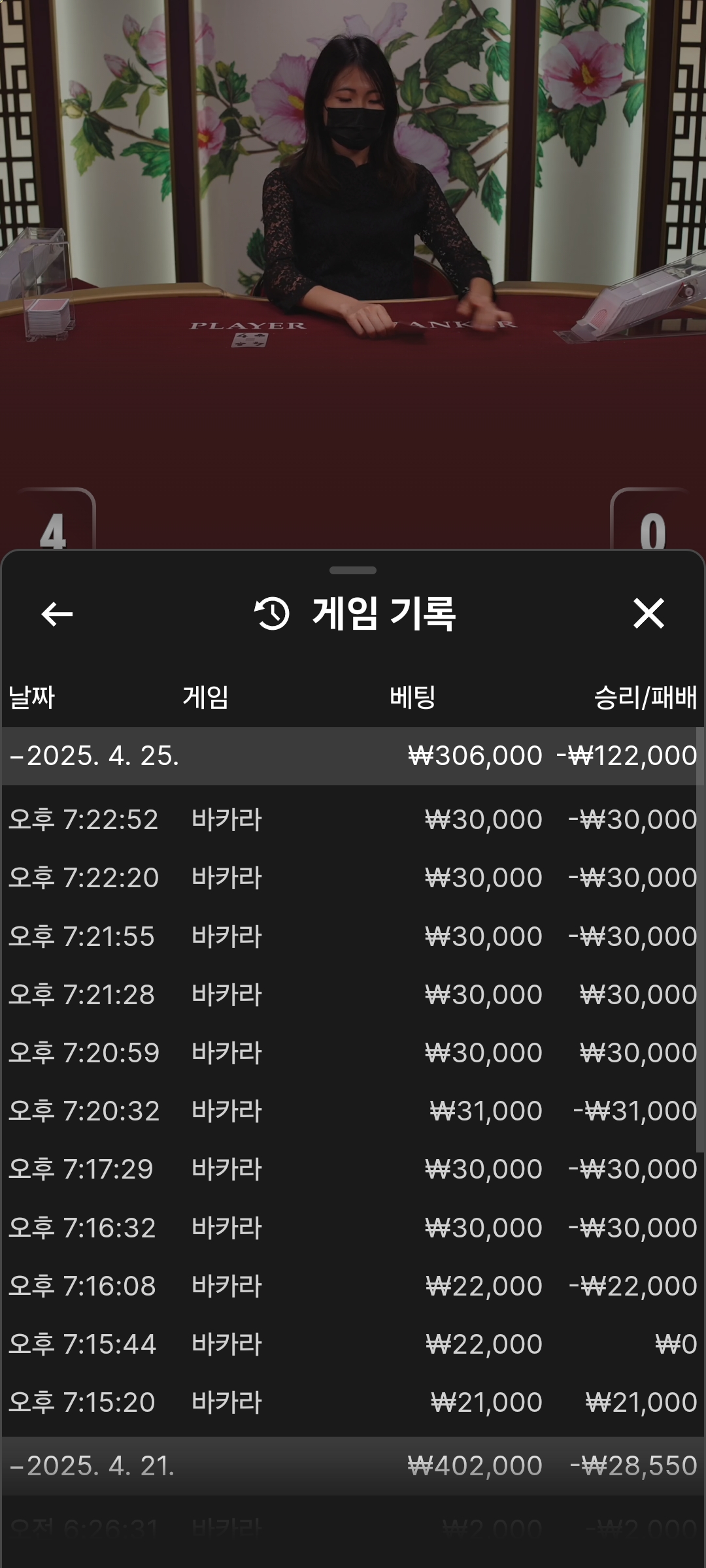View details of the 오후 7:20:59 game
706x1568 pixels.
click(353, 1053)
